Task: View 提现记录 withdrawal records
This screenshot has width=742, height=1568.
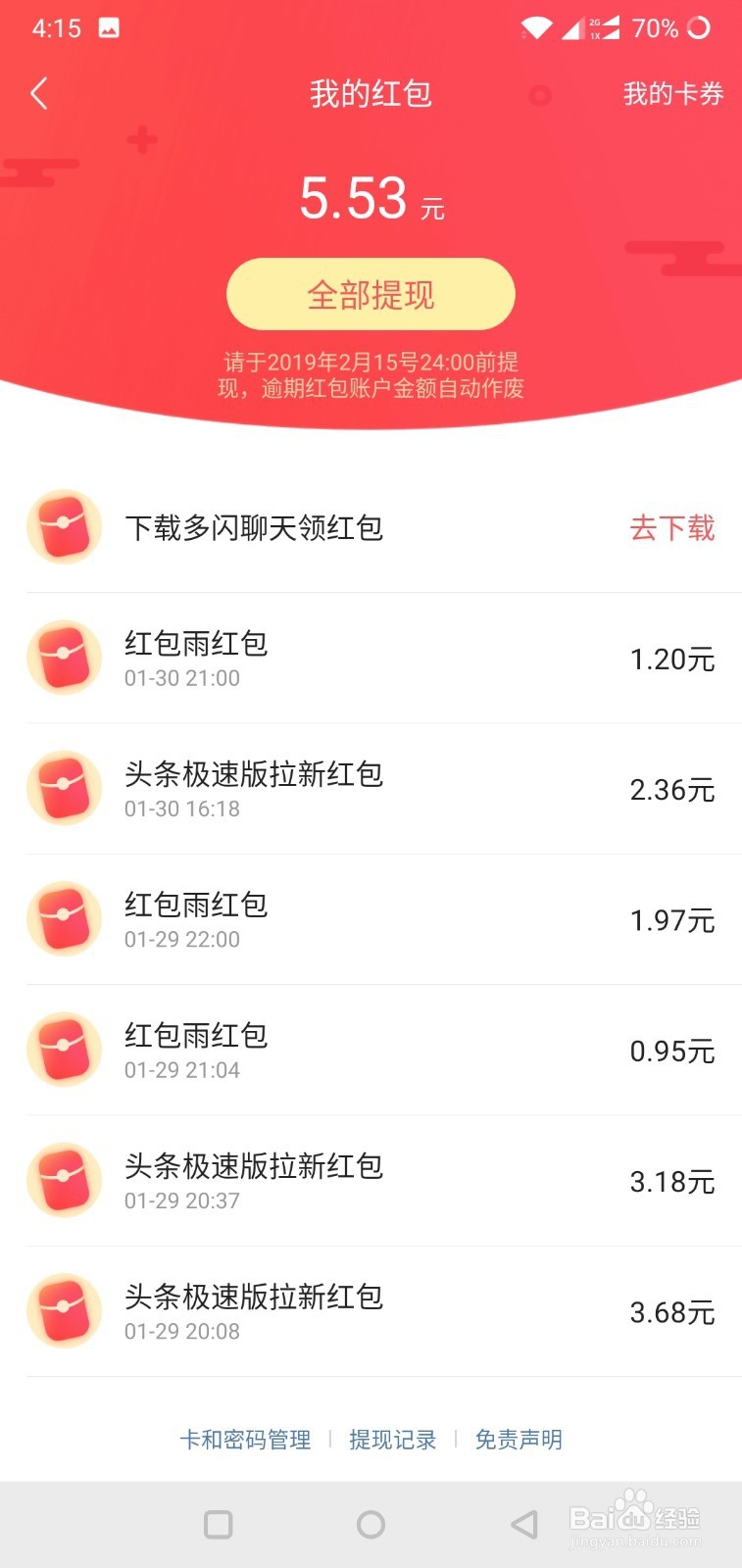Action: tap(392, 1440)
